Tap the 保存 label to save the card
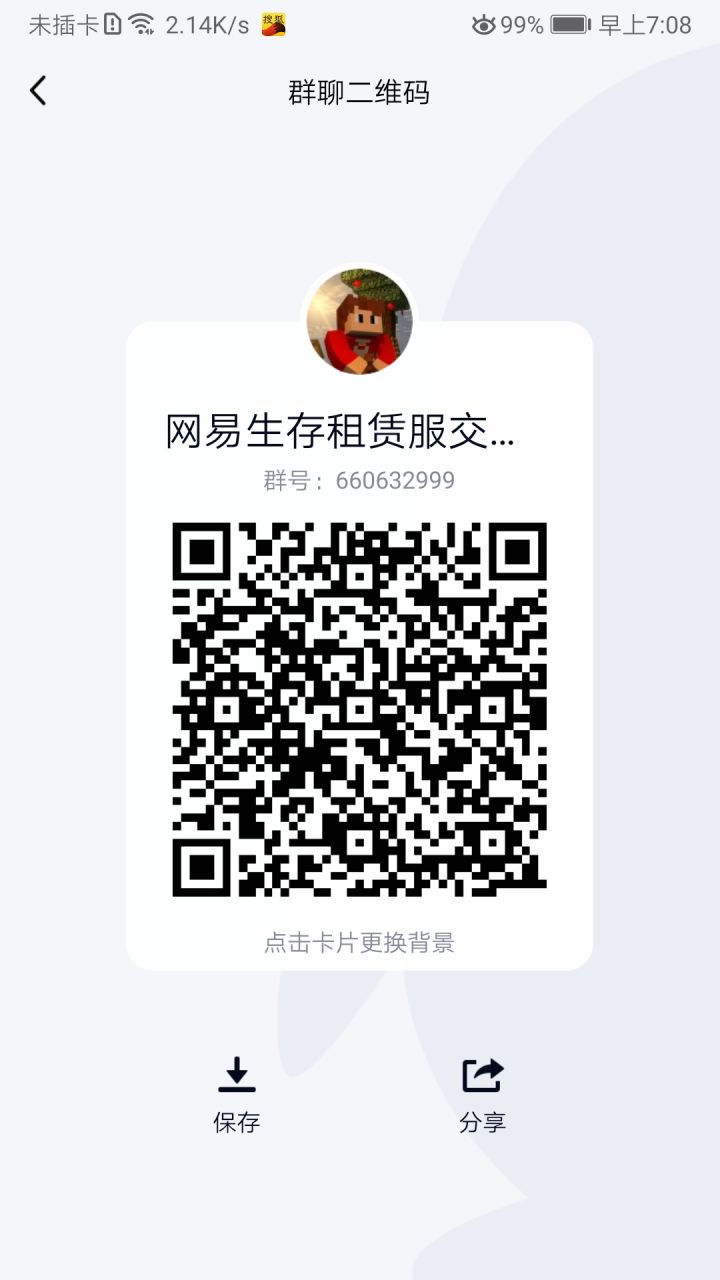 point(236,1122)
